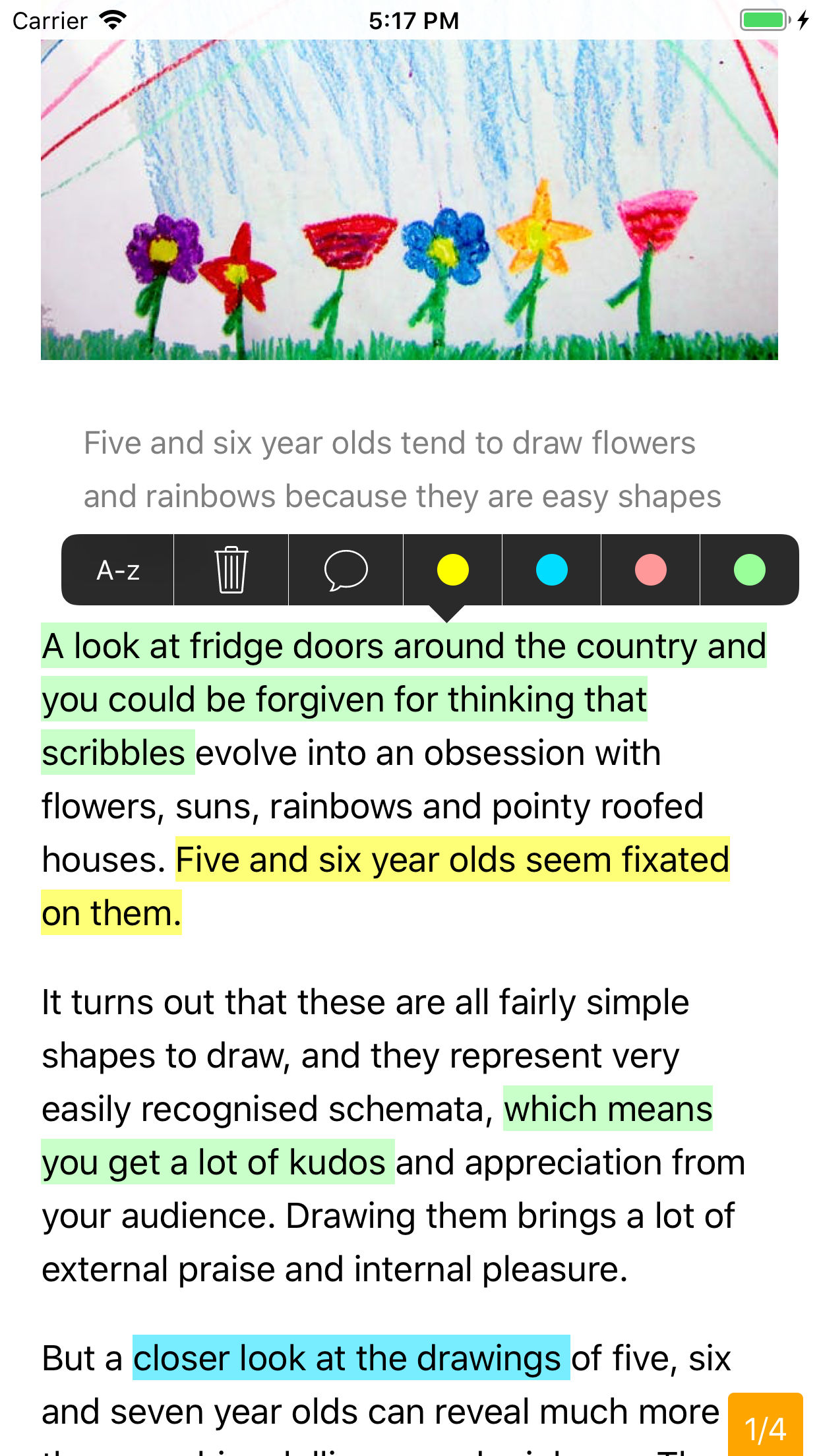Change highlight color to pink
This screenshot has height=1456, width=819.
651,570
